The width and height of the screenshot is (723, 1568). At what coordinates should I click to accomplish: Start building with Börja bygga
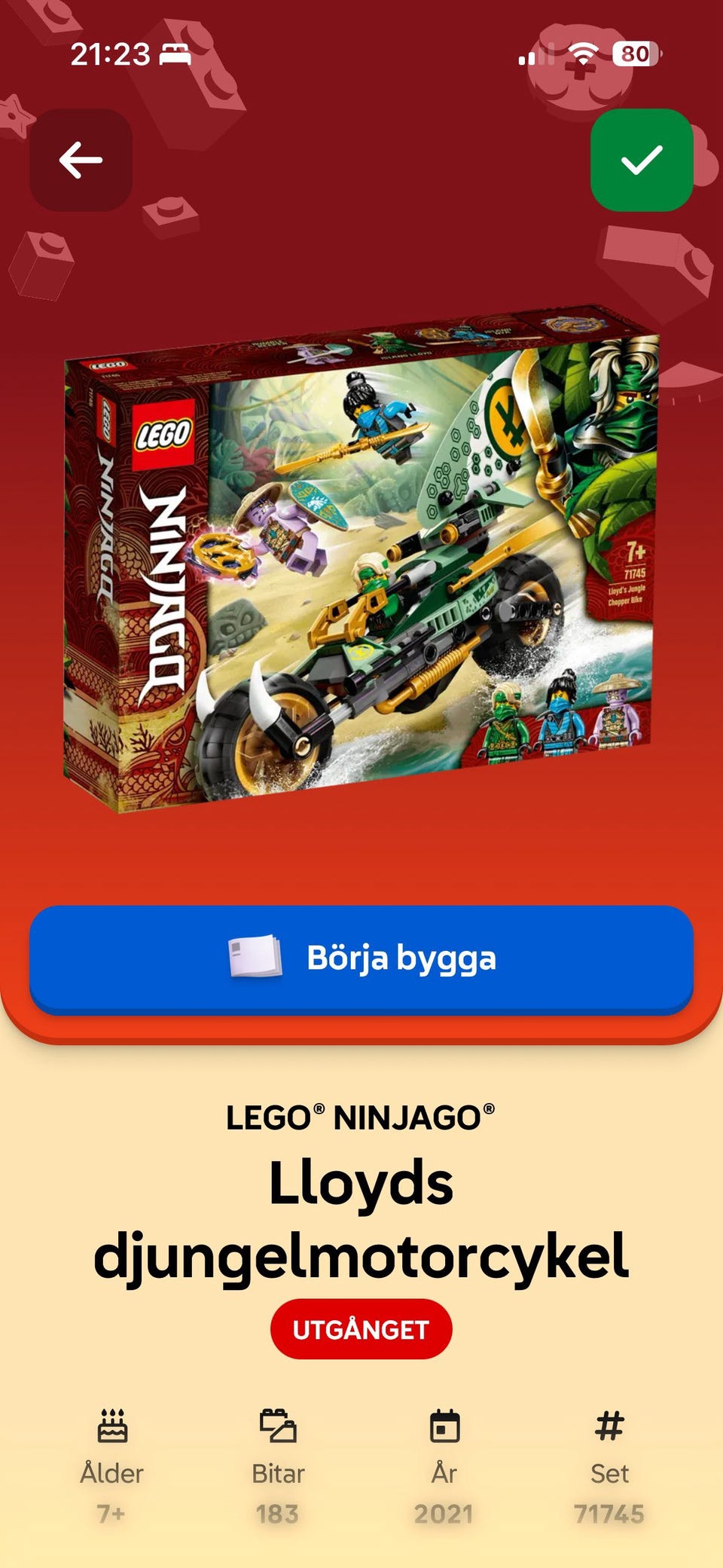point(361,959)
